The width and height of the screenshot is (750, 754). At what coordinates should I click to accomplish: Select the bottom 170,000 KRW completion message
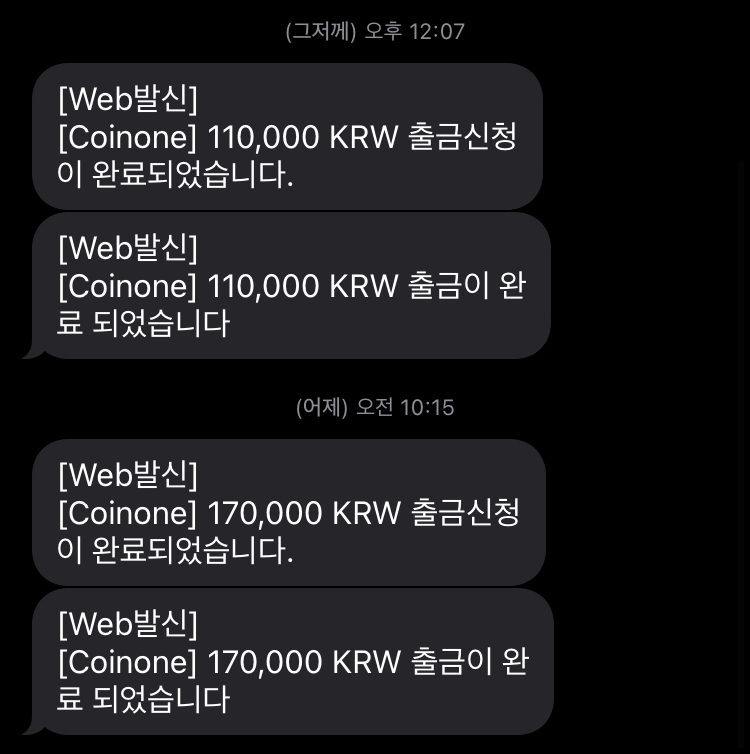(x=288, y=661)
